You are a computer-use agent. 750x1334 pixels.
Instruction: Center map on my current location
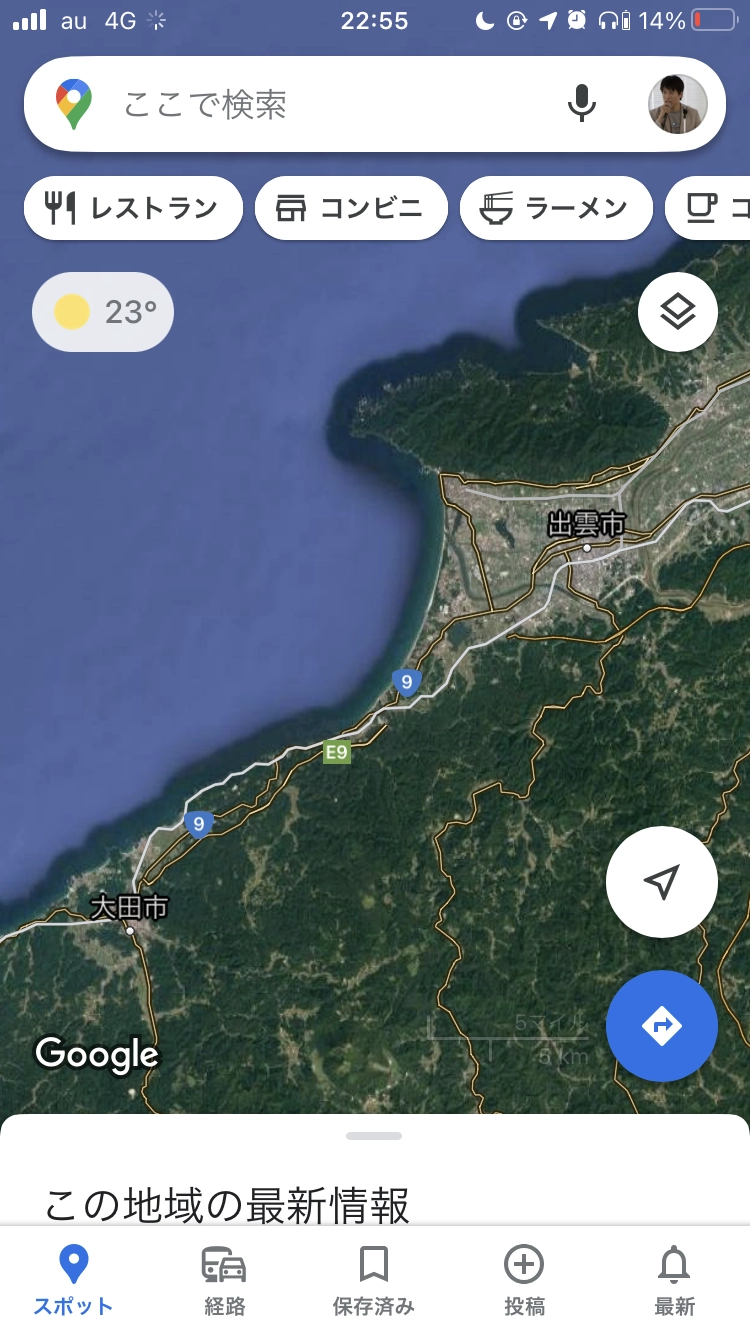(x=661, y=882)
